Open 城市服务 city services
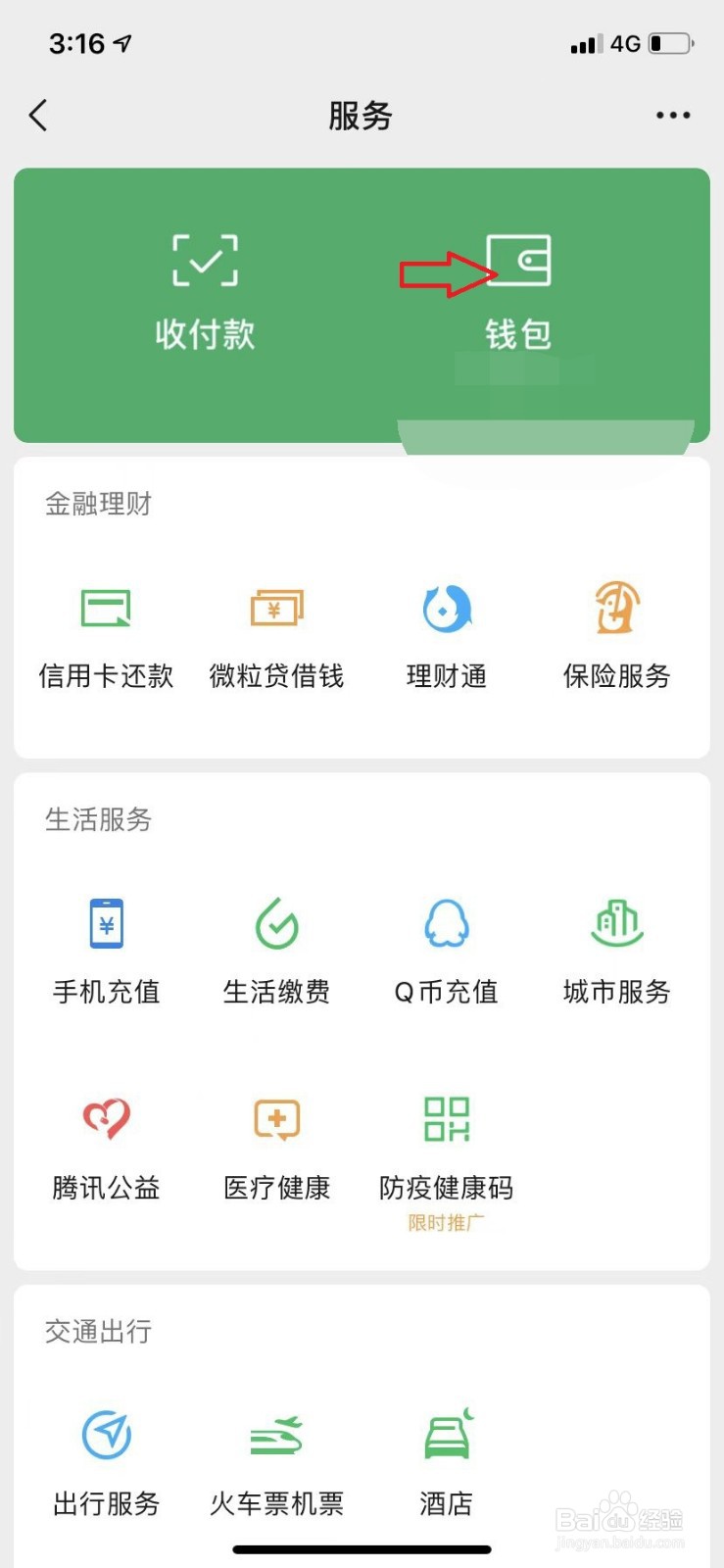This screenshot has height=1568, width=724. click(616, 950)
